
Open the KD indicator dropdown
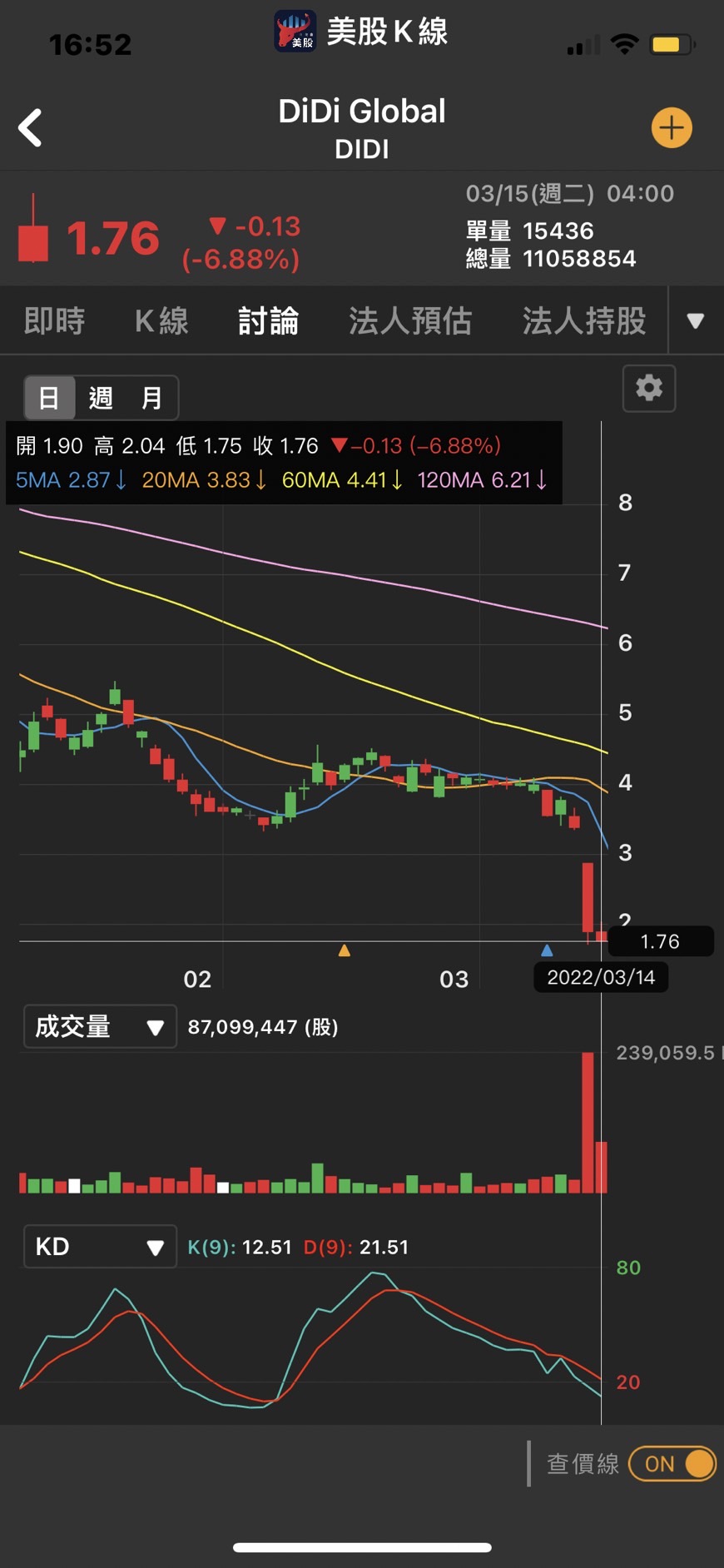point(100,1246)
